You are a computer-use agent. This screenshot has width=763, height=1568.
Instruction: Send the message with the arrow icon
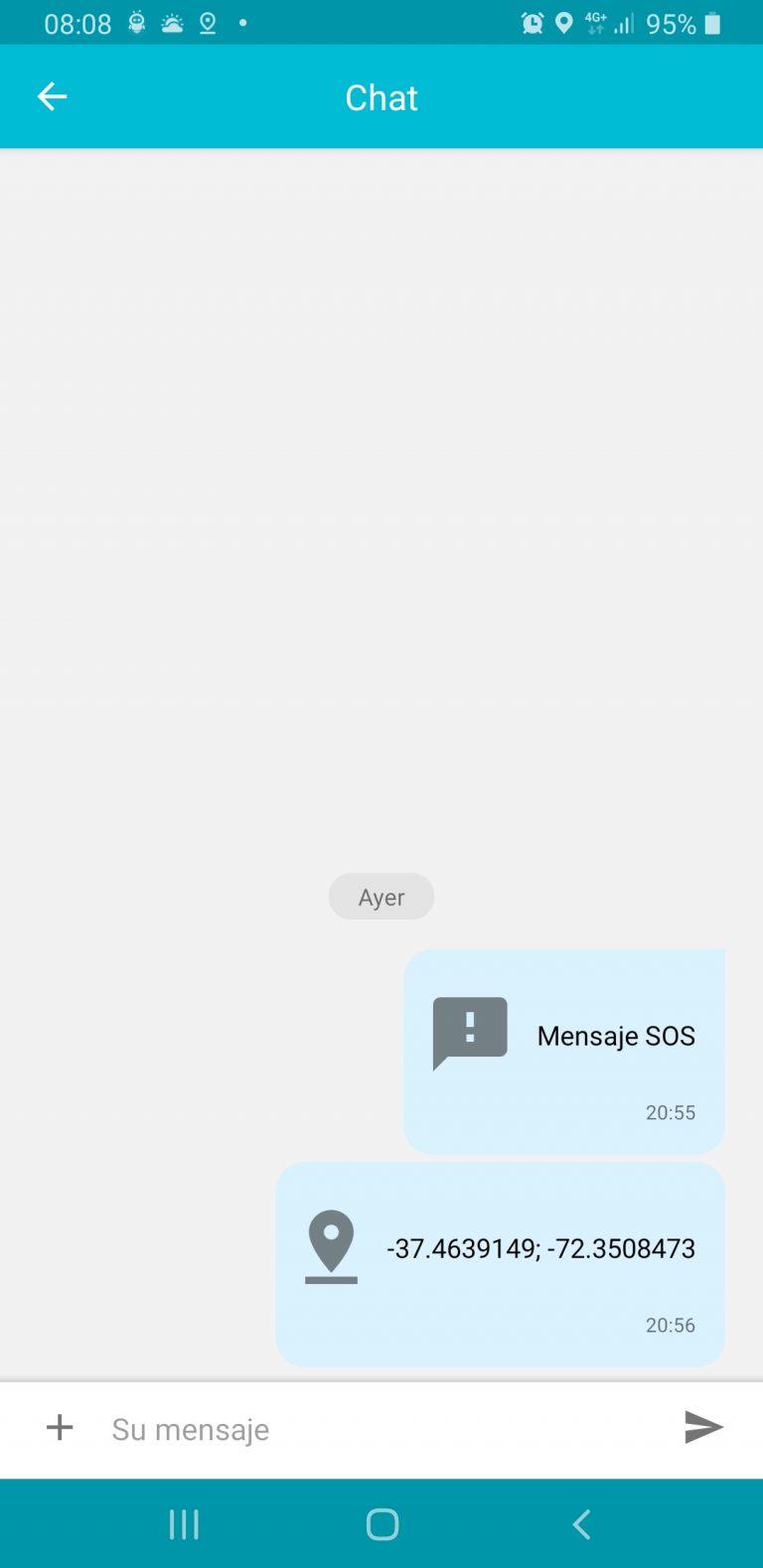coord(703,1427)
